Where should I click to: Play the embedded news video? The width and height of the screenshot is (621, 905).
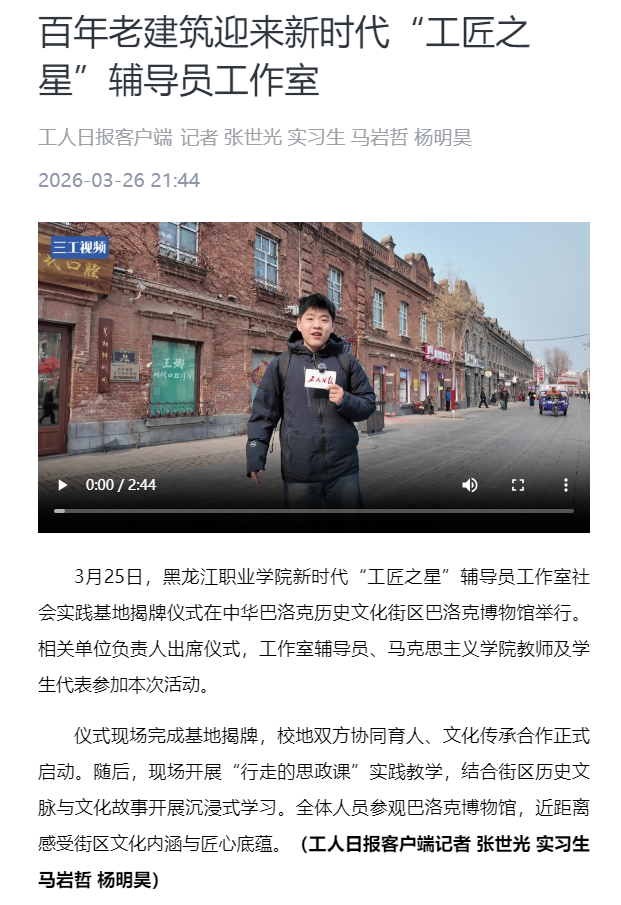coord(63,485)
